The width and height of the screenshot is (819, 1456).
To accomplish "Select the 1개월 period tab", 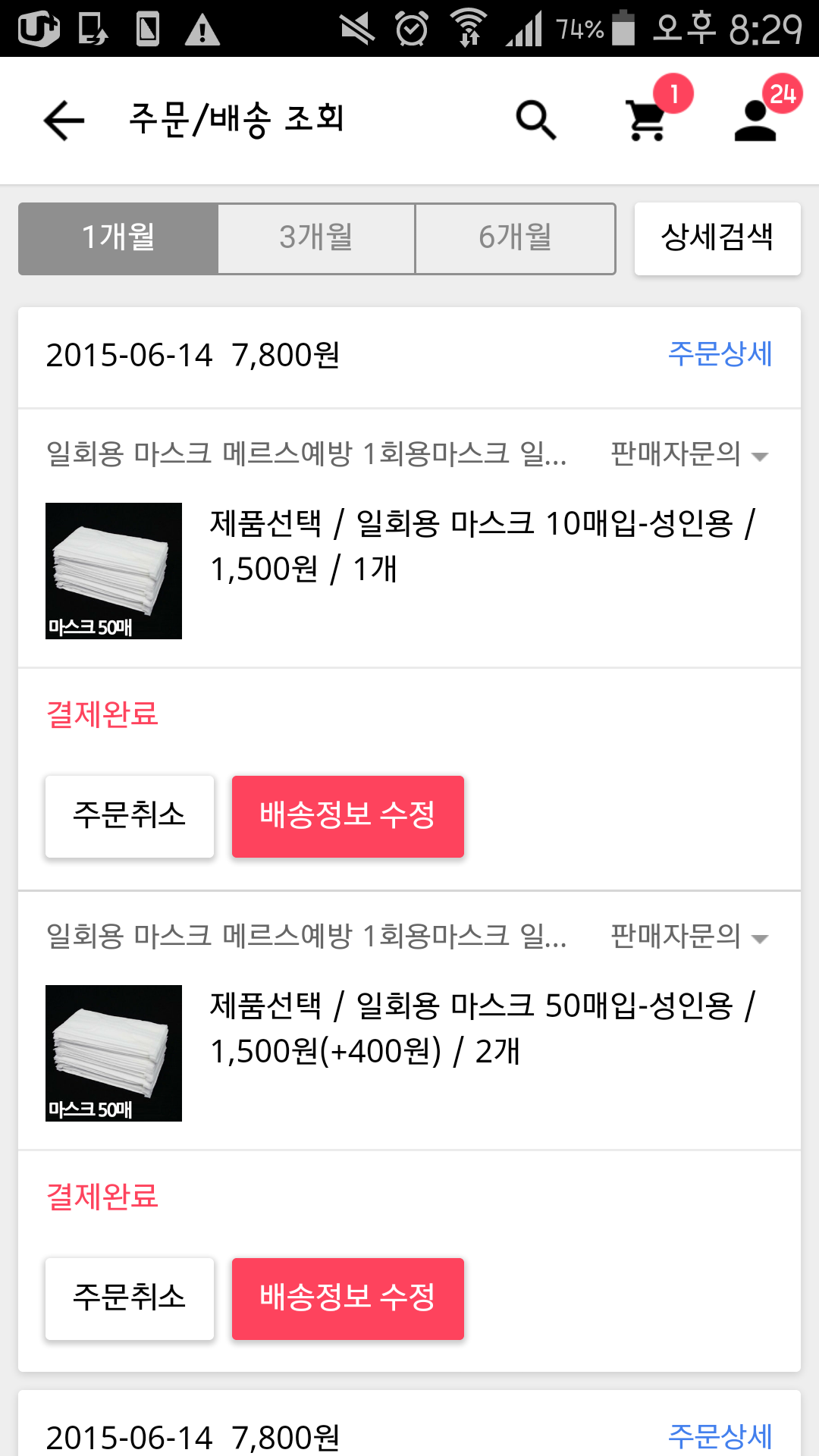I will pos(118,238).
